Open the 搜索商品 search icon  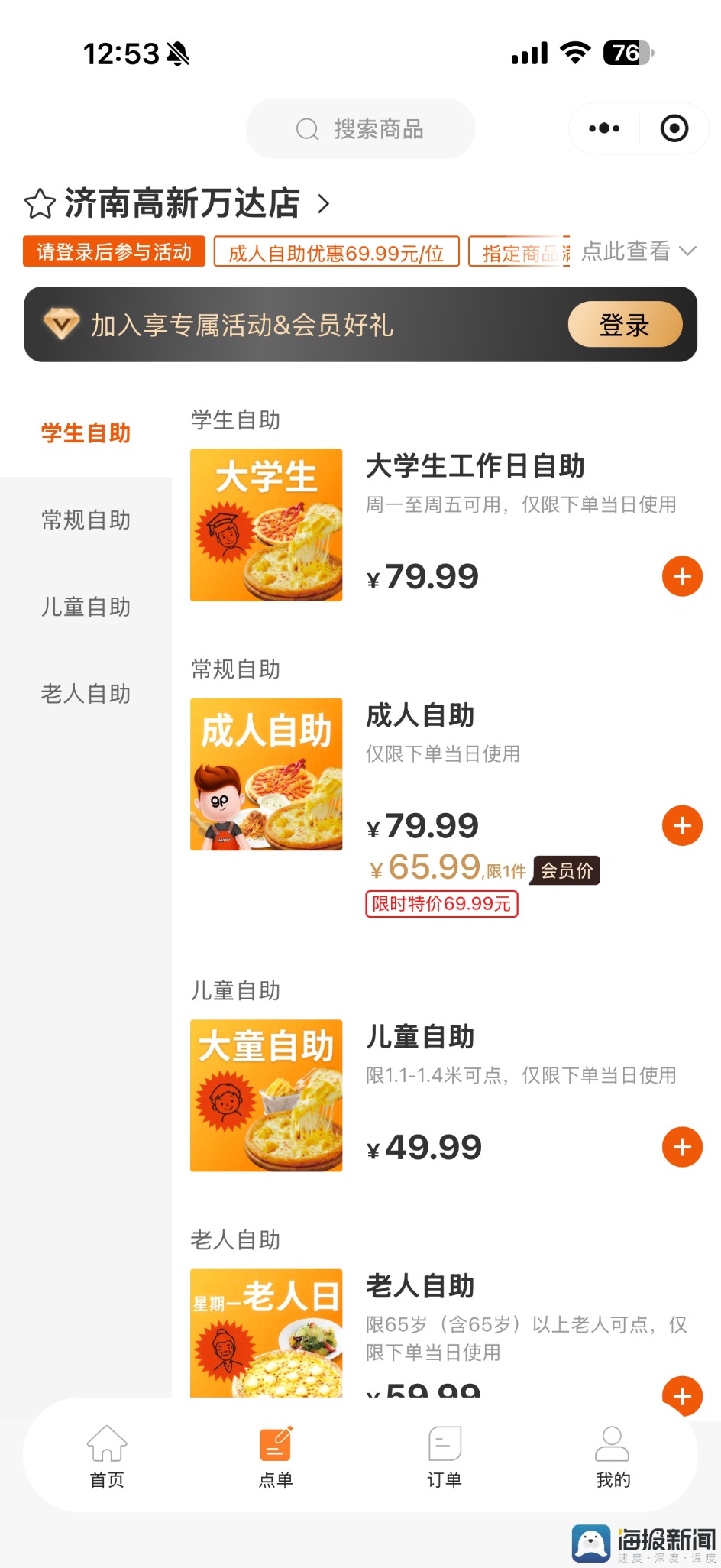tap(307, 128)
